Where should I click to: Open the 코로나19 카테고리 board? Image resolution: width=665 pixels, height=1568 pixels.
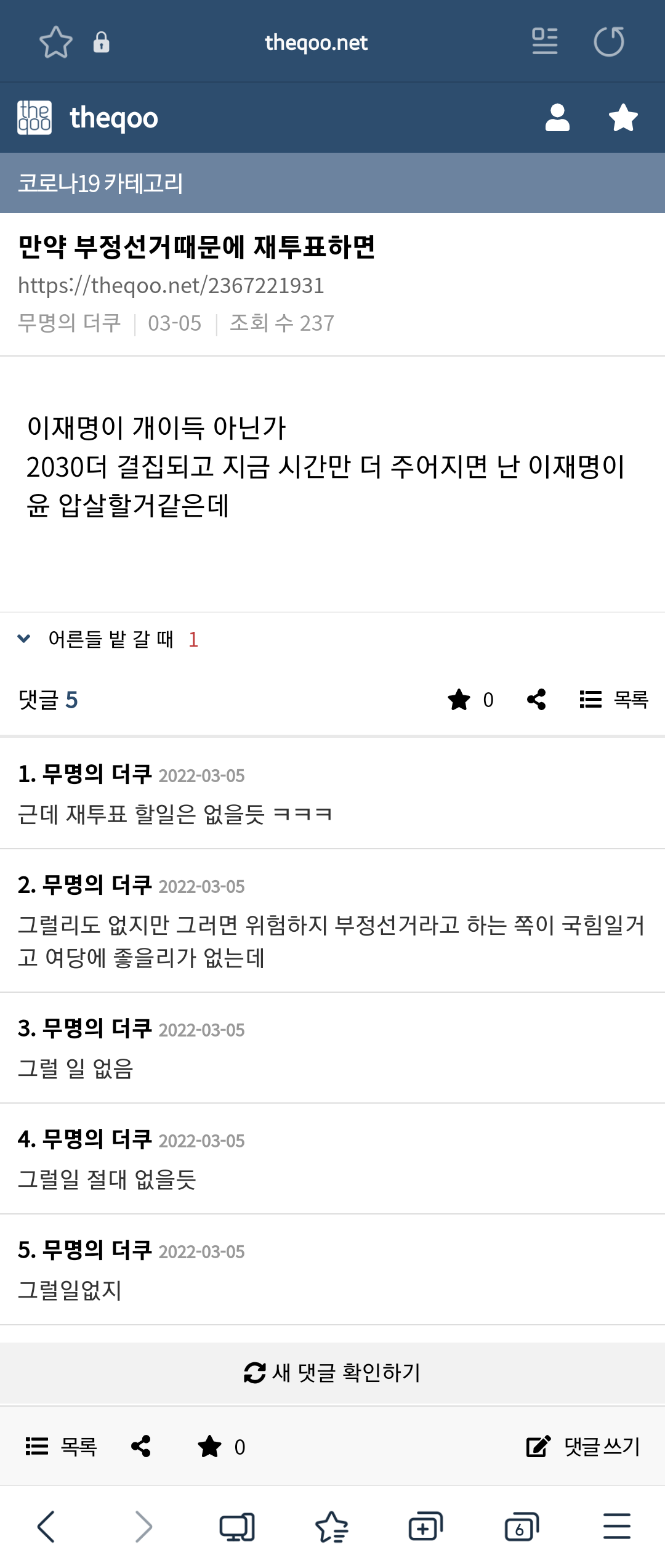tap(100, 183)
